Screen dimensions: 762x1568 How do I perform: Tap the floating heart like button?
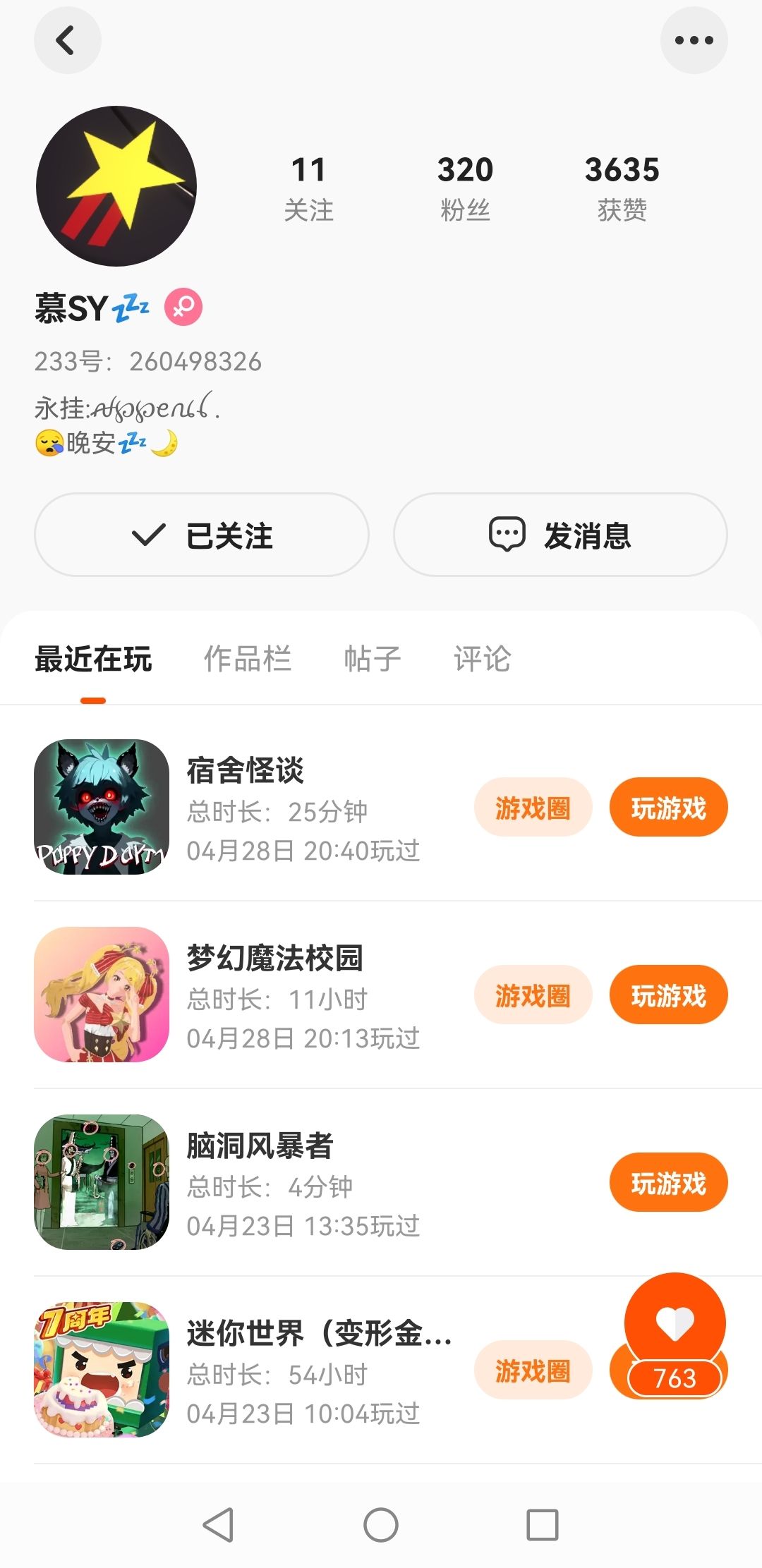point(675,1323)
